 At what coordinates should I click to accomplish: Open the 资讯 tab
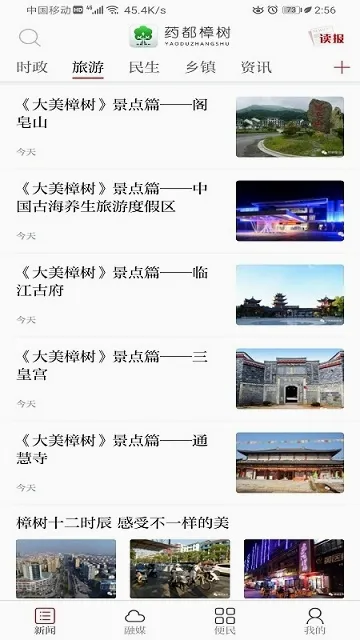click(x=256, y=67)
